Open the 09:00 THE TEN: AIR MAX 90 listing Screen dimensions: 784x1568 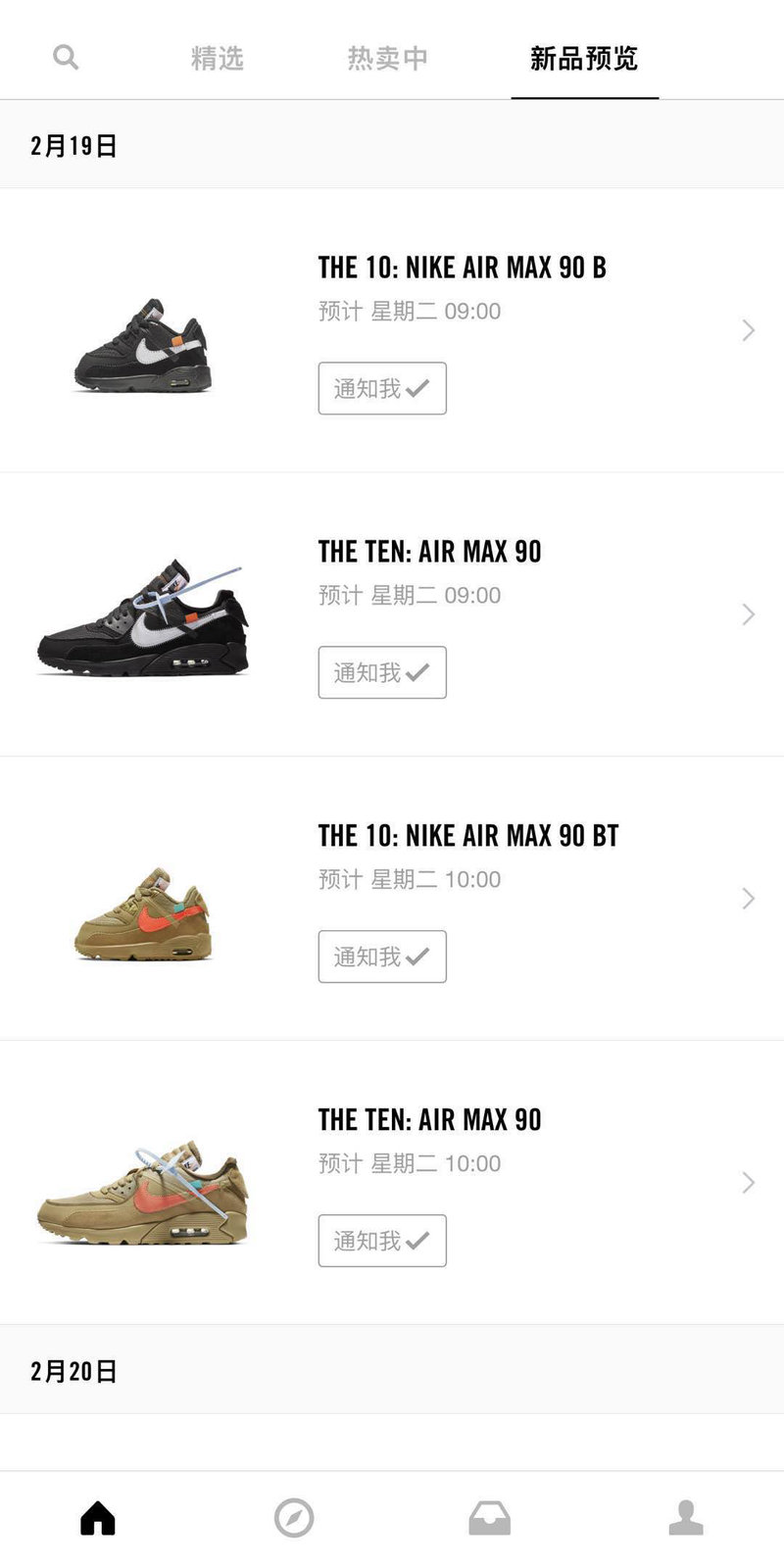[x=429, y=552]
